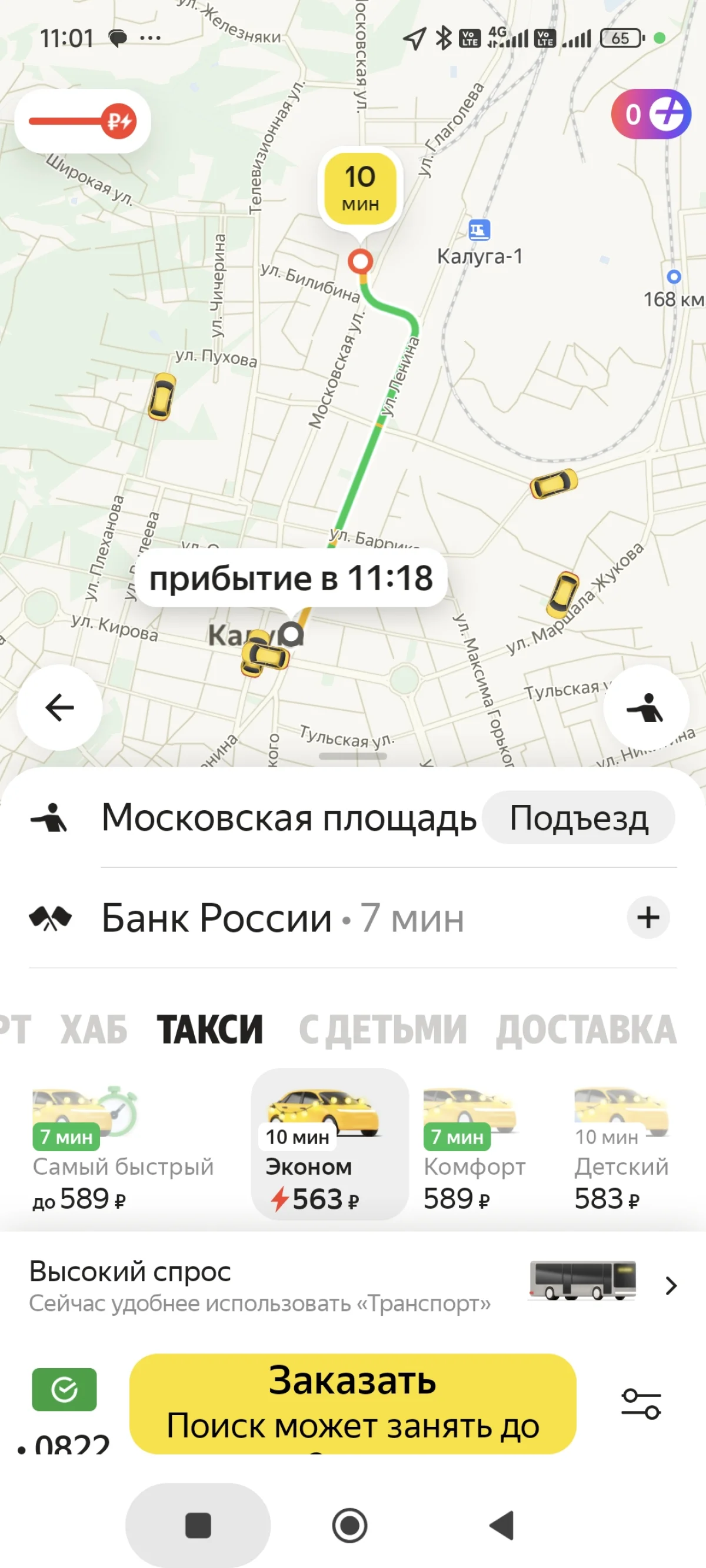Screen dimensions: 706x1568
Task: Go to the Android home screen
Action: coord(349,1526)
